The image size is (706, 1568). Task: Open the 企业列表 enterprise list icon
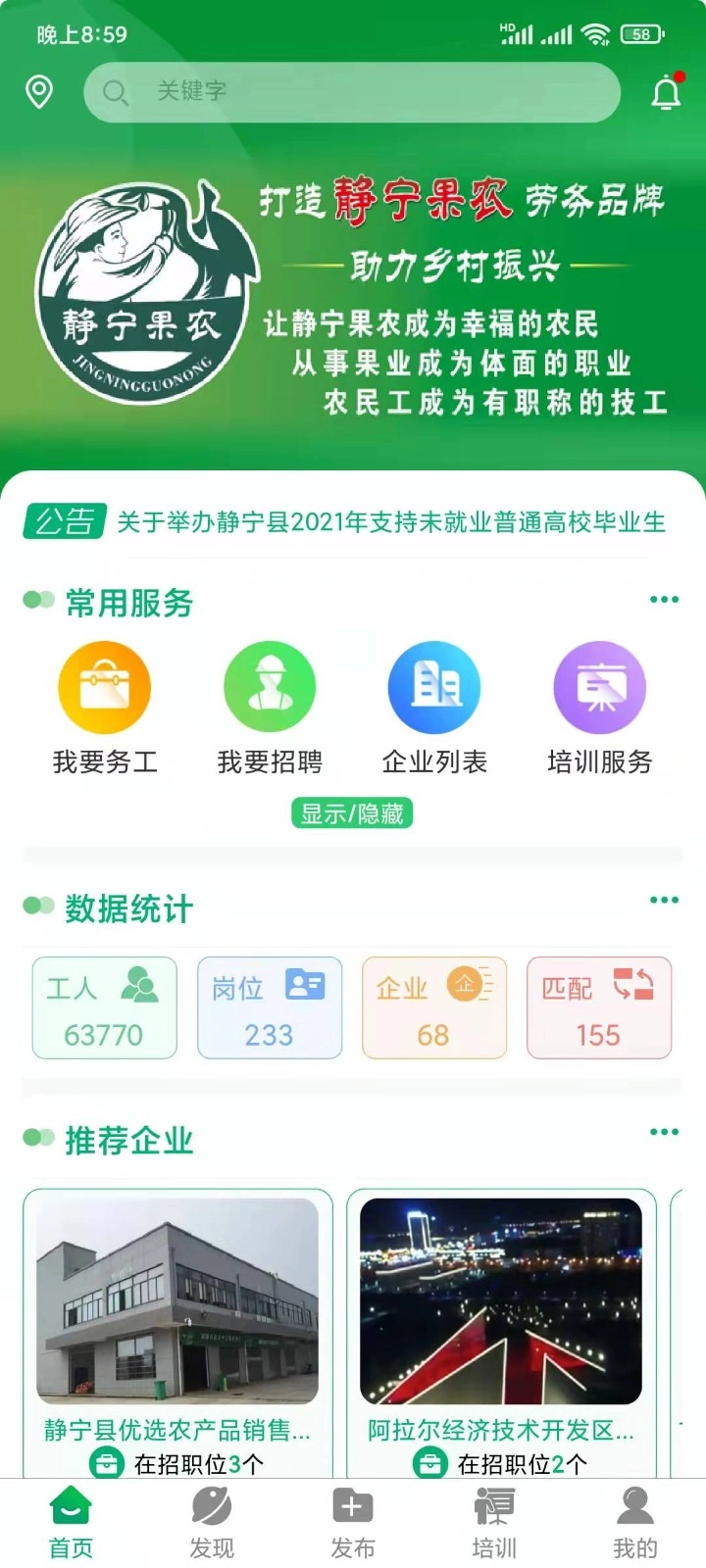(x=434, y=686)
